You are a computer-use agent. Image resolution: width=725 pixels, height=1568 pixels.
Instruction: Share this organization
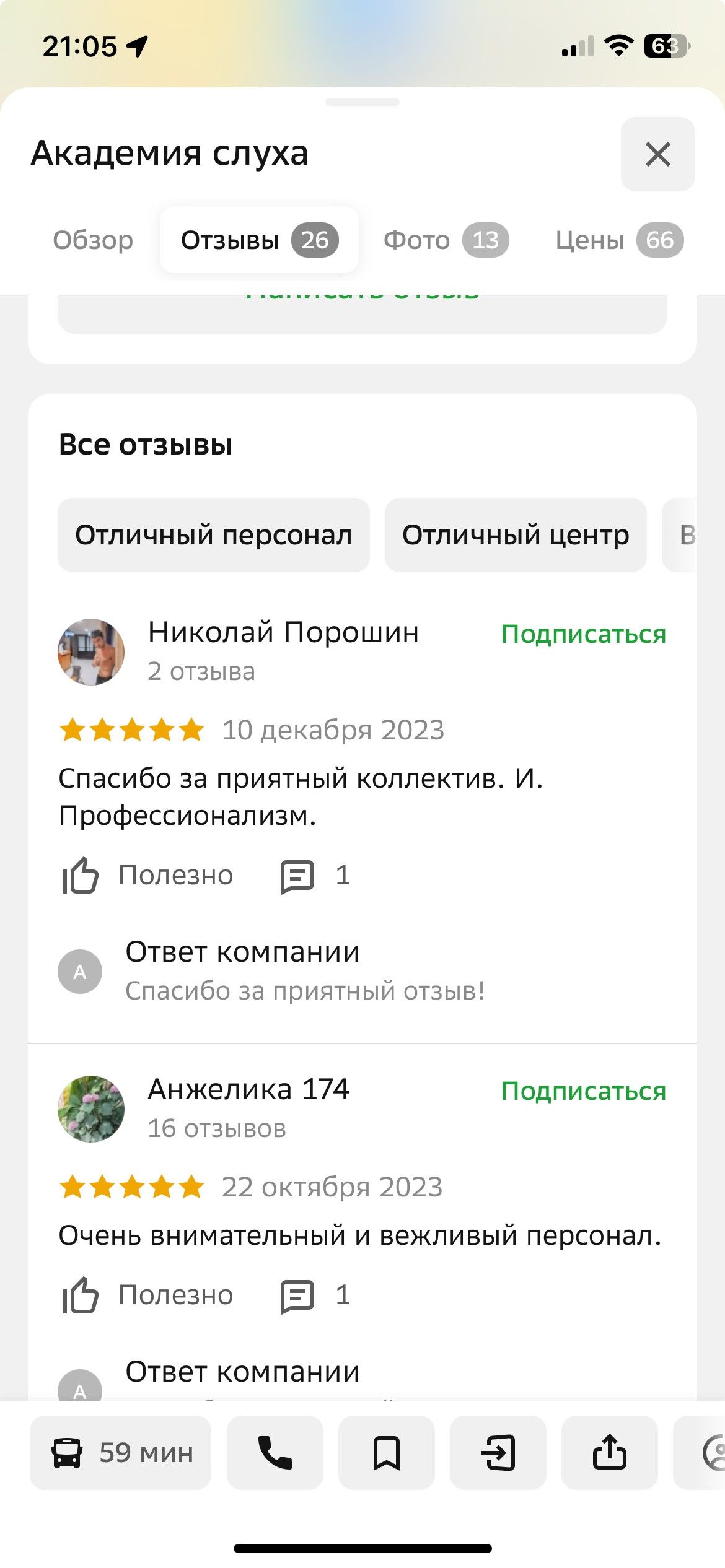click(609, 1453)
